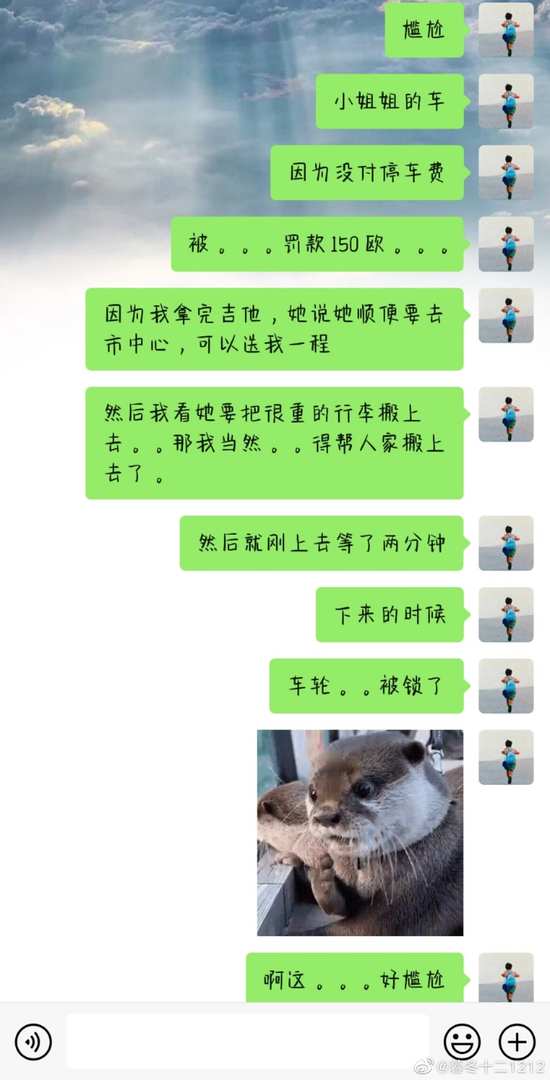Switch to voice message input
The image size is (550, 1080).
click(x=33, y=1041)
